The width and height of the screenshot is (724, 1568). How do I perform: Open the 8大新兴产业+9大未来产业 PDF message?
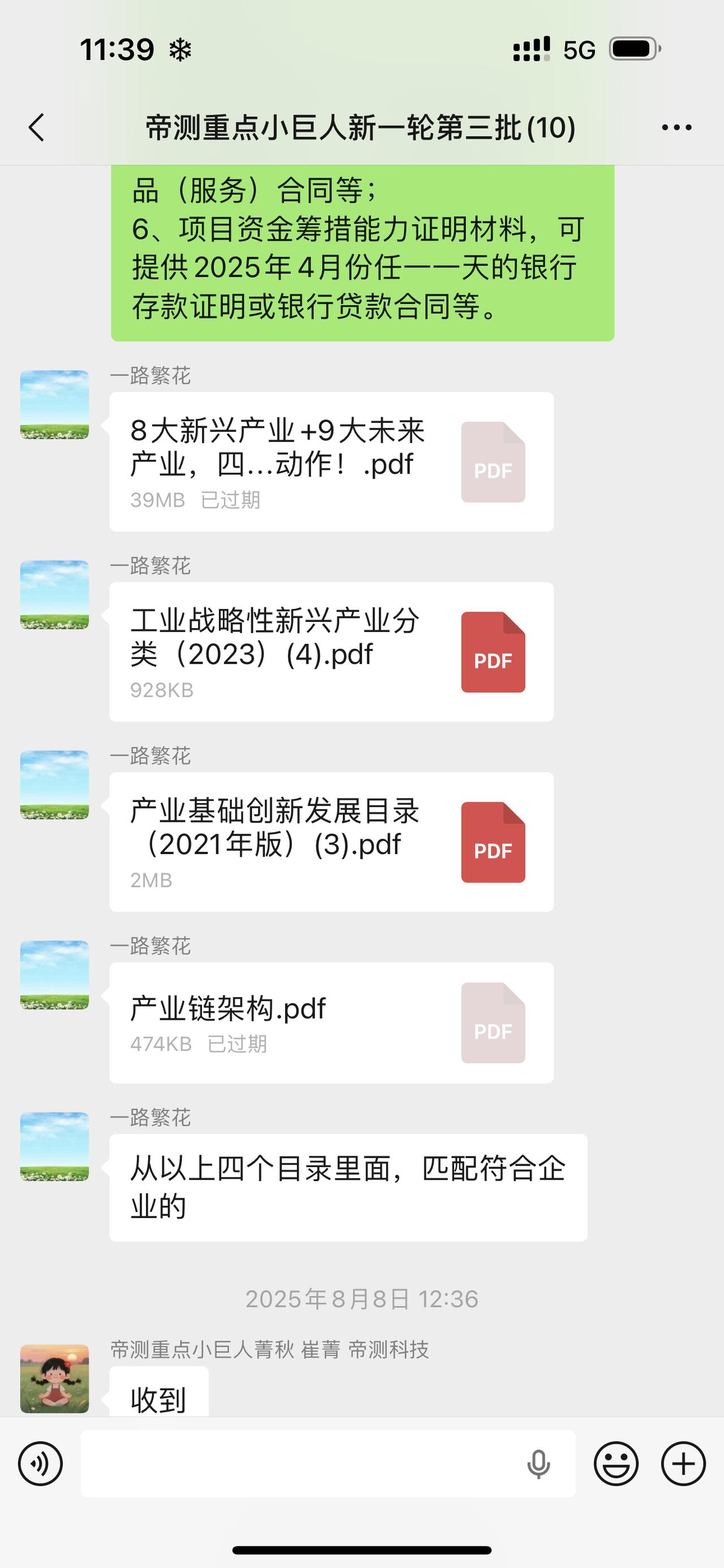tap(332, 461)
